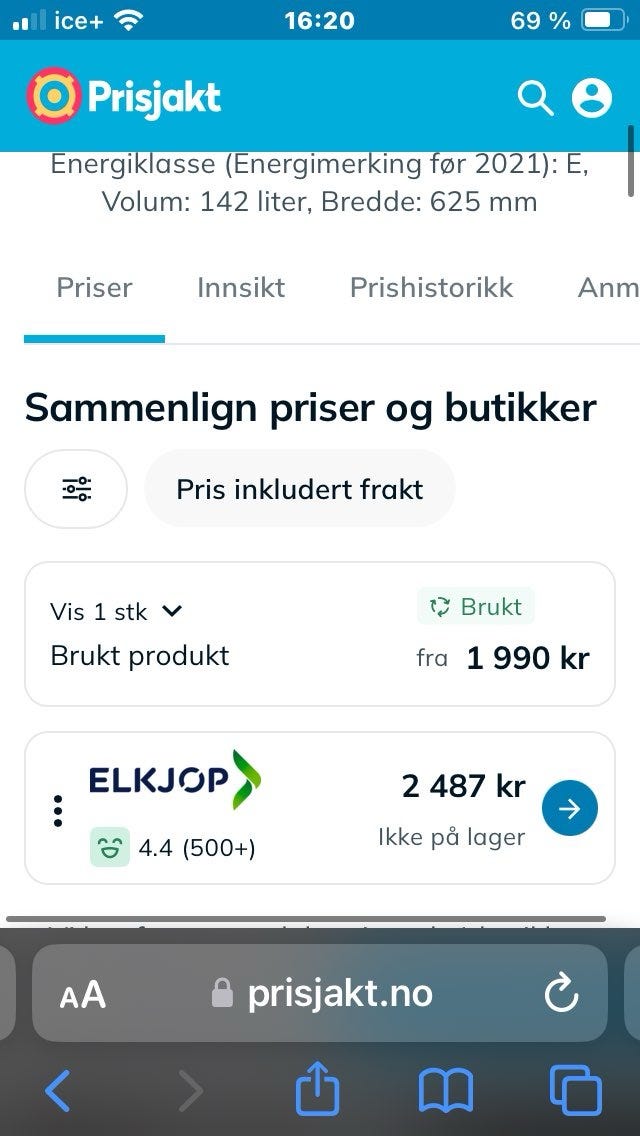
Task: Open the user profile icon
Action: point(591,98)
